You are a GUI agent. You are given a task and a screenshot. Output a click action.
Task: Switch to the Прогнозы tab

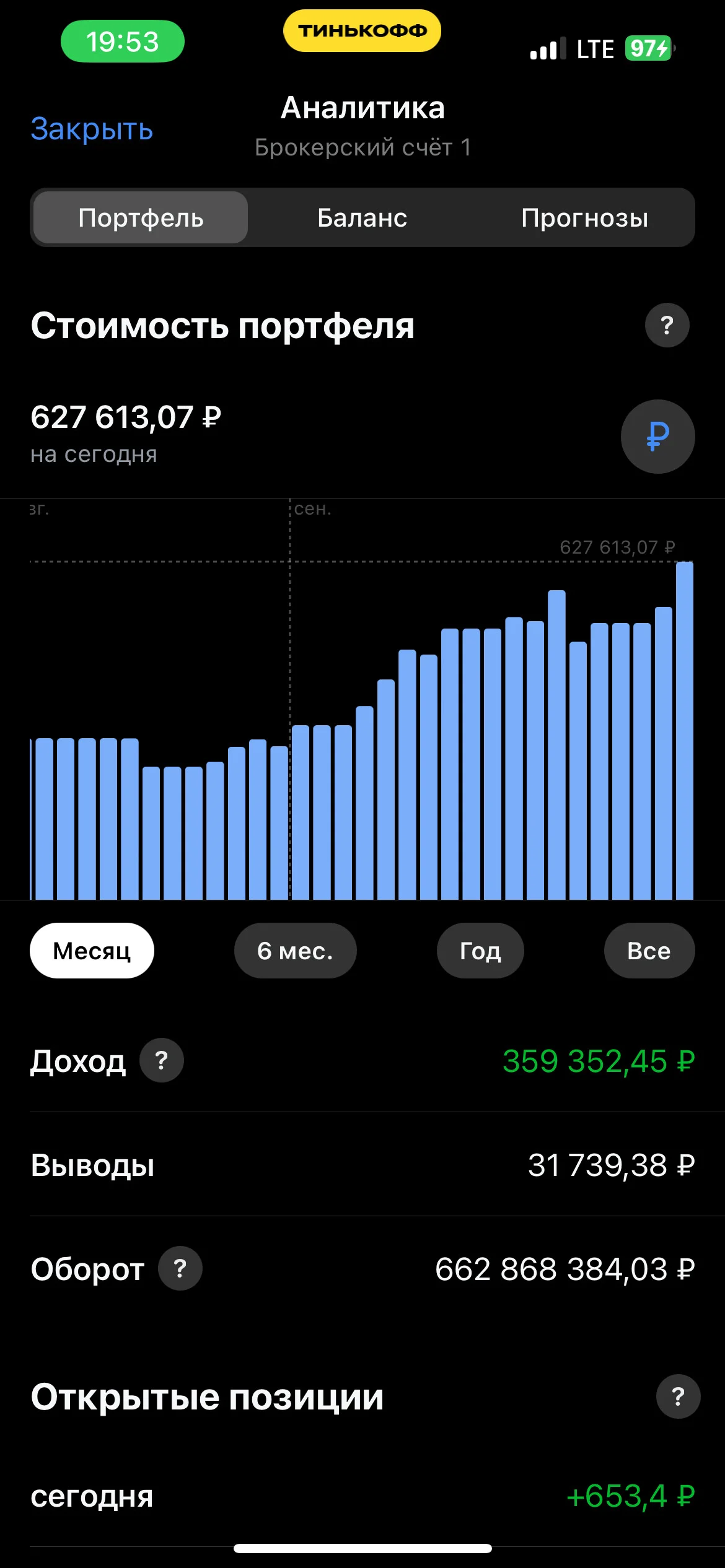(x=584, y=217)
